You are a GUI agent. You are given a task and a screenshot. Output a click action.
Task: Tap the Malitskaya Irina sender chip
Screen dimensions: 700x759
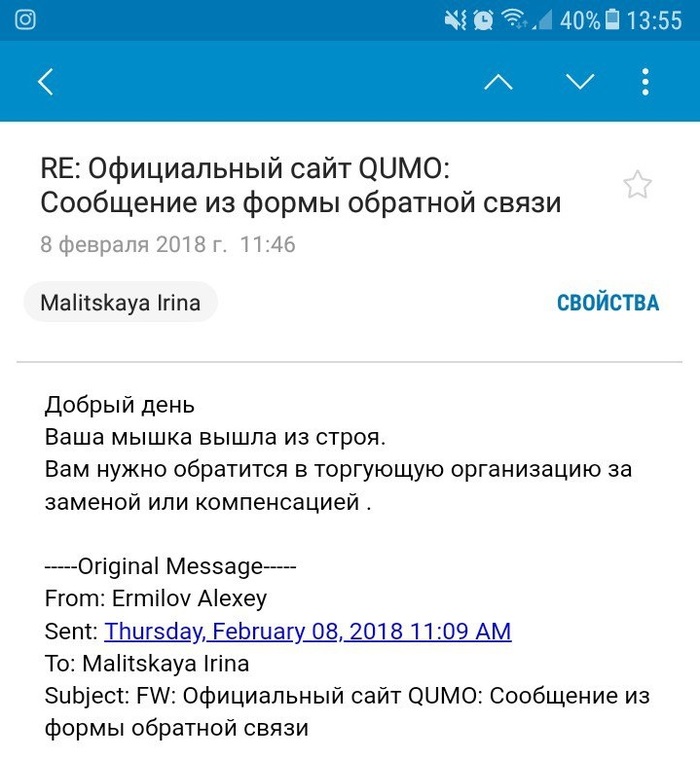(120, 303)
